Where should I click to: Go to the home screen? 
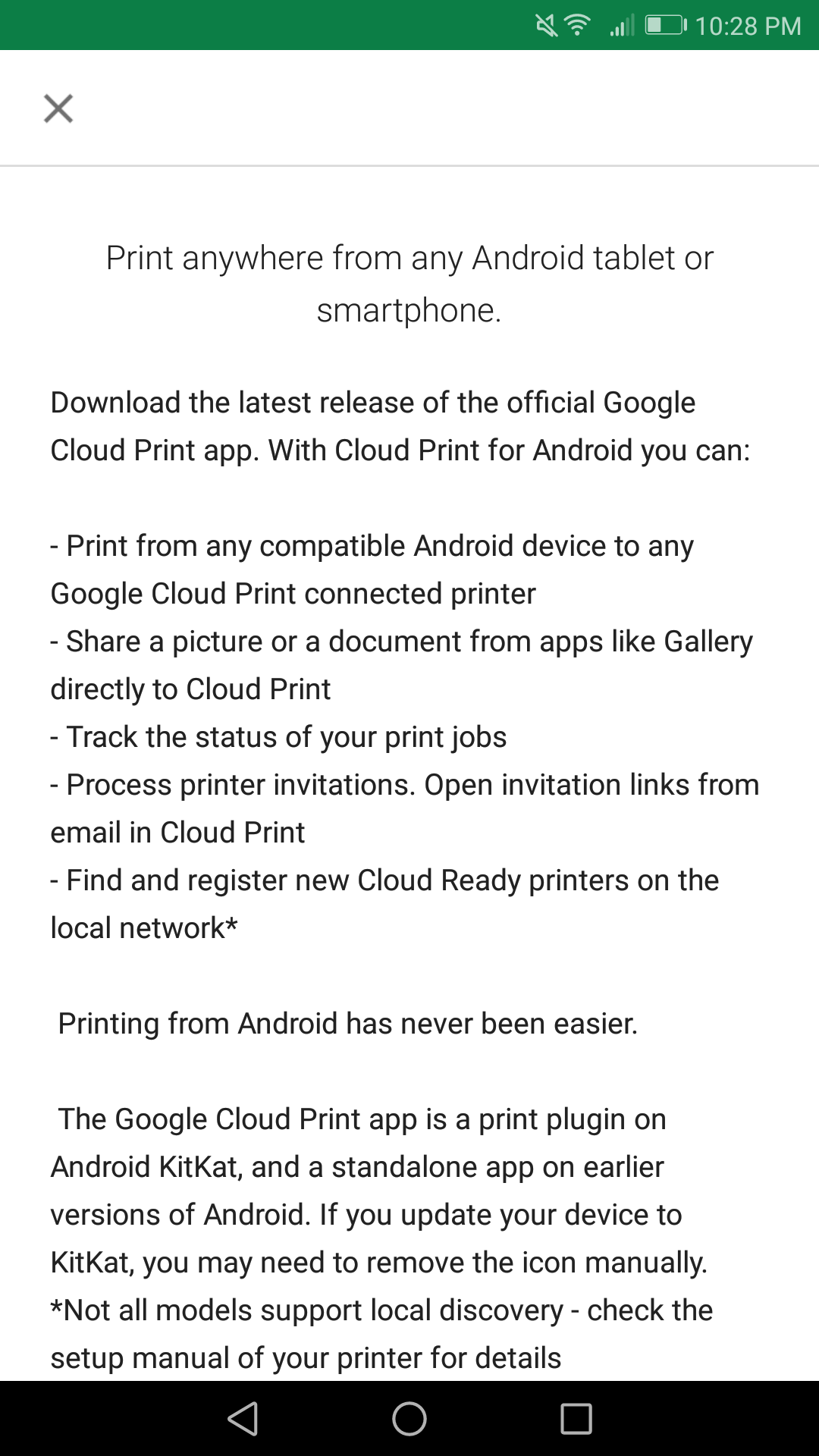(409, 1418)
